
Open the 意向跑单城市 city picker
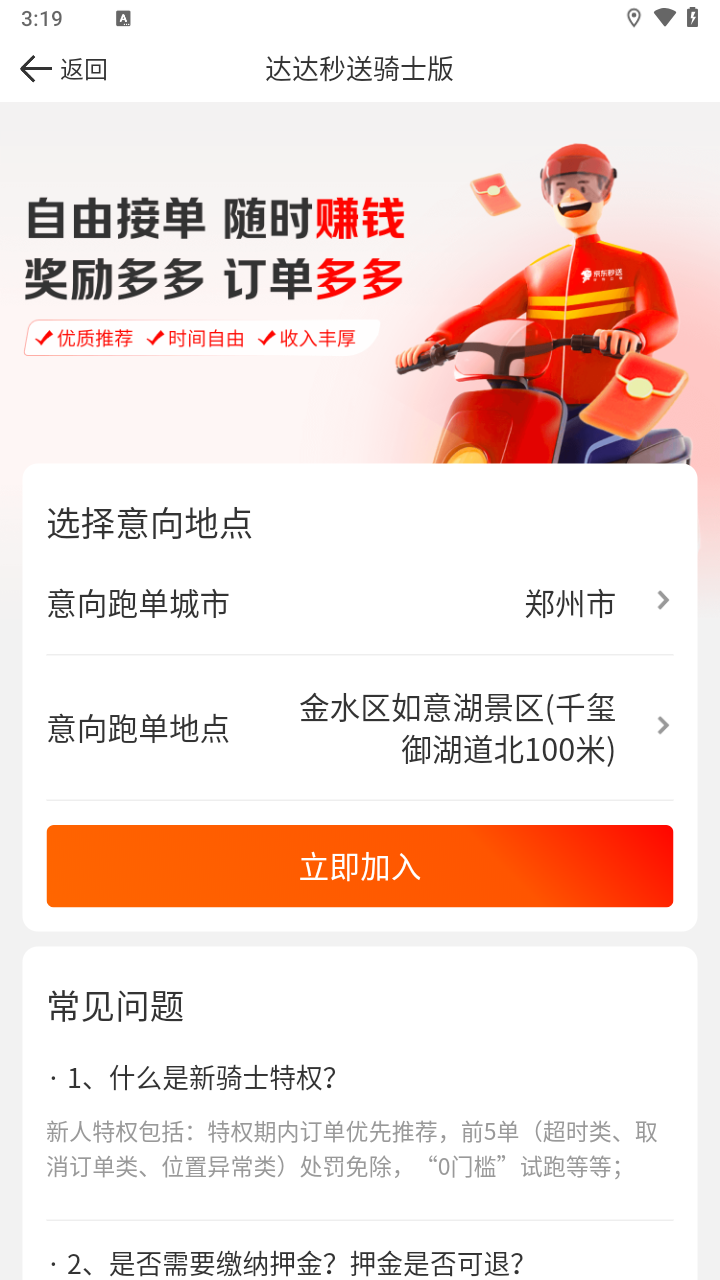360,603
